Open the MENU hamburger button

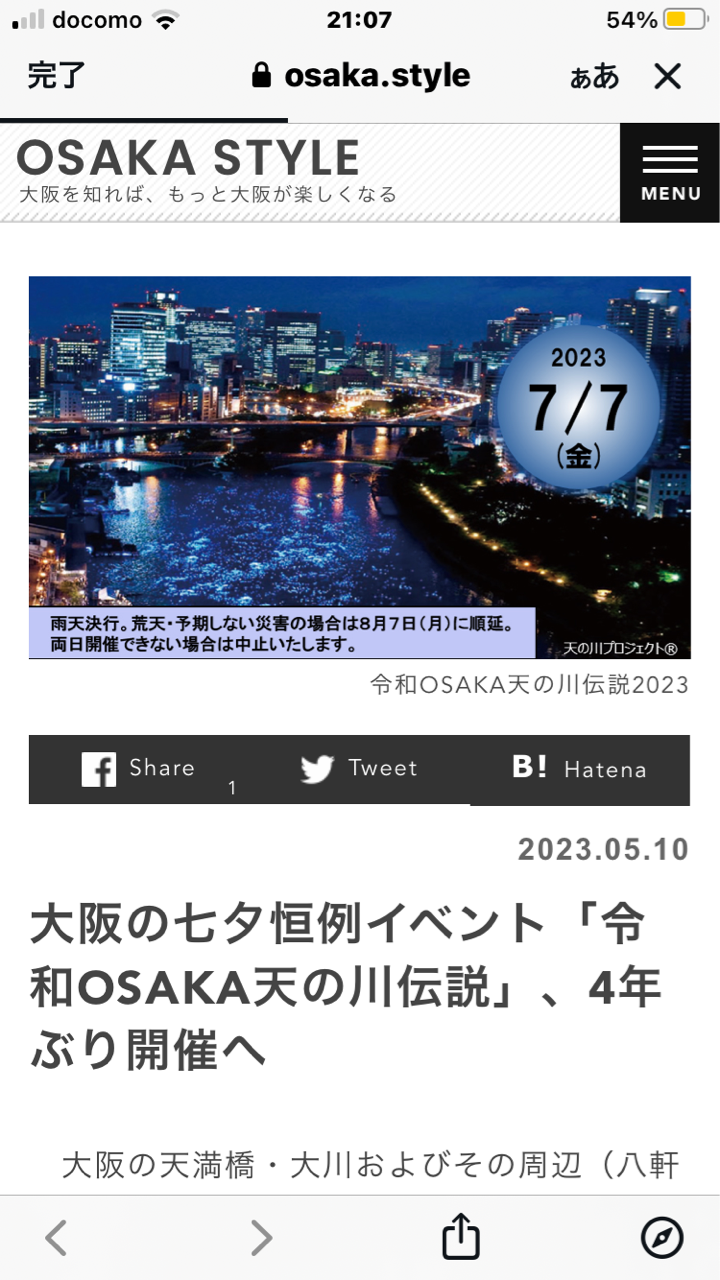670,173
